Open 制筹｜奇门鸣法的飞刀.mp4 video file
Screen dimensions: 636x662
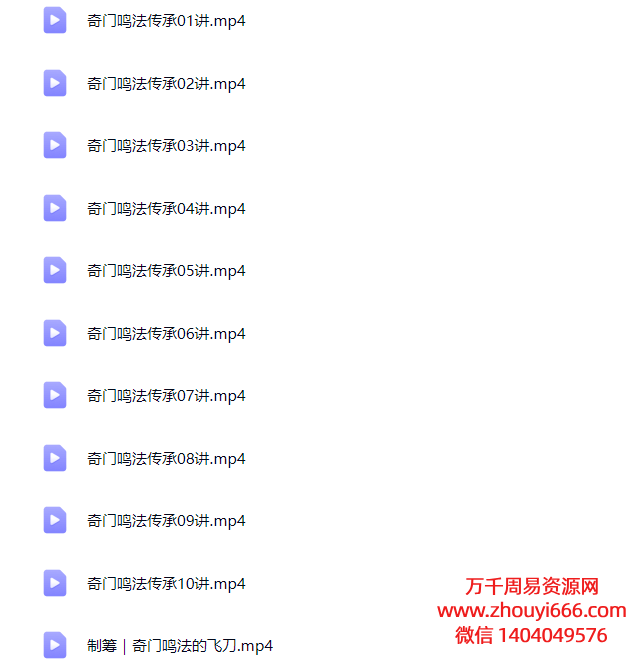click(x=180, y=646)
